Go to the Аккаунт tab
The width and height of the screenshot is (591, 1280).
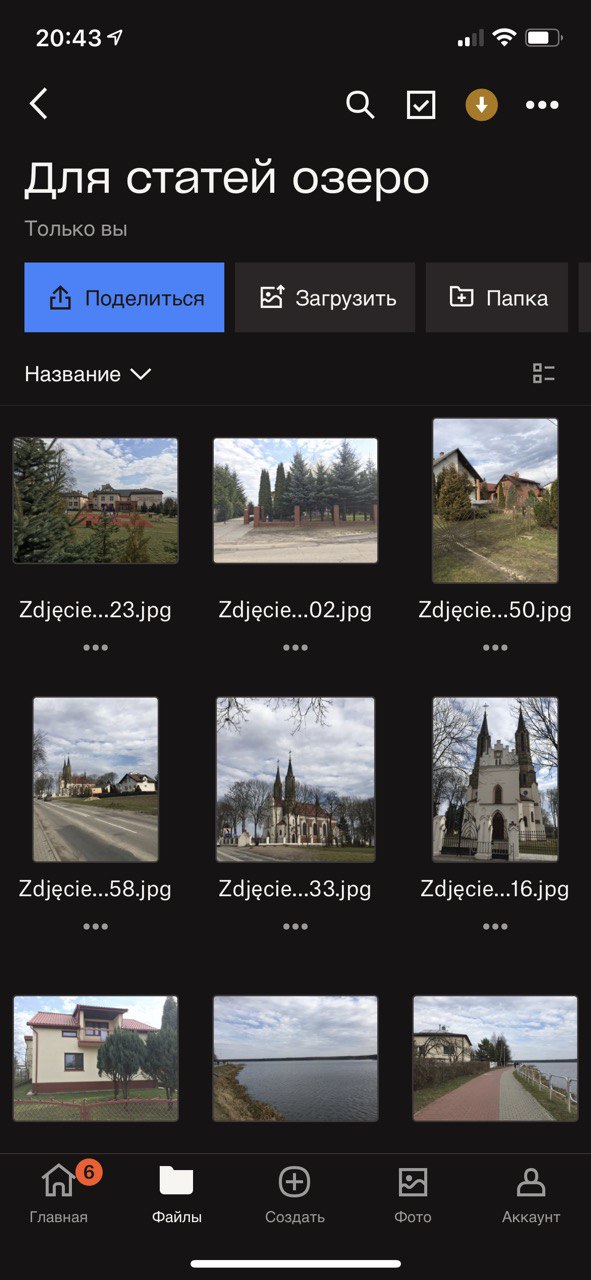click(x=531, y=1194)
